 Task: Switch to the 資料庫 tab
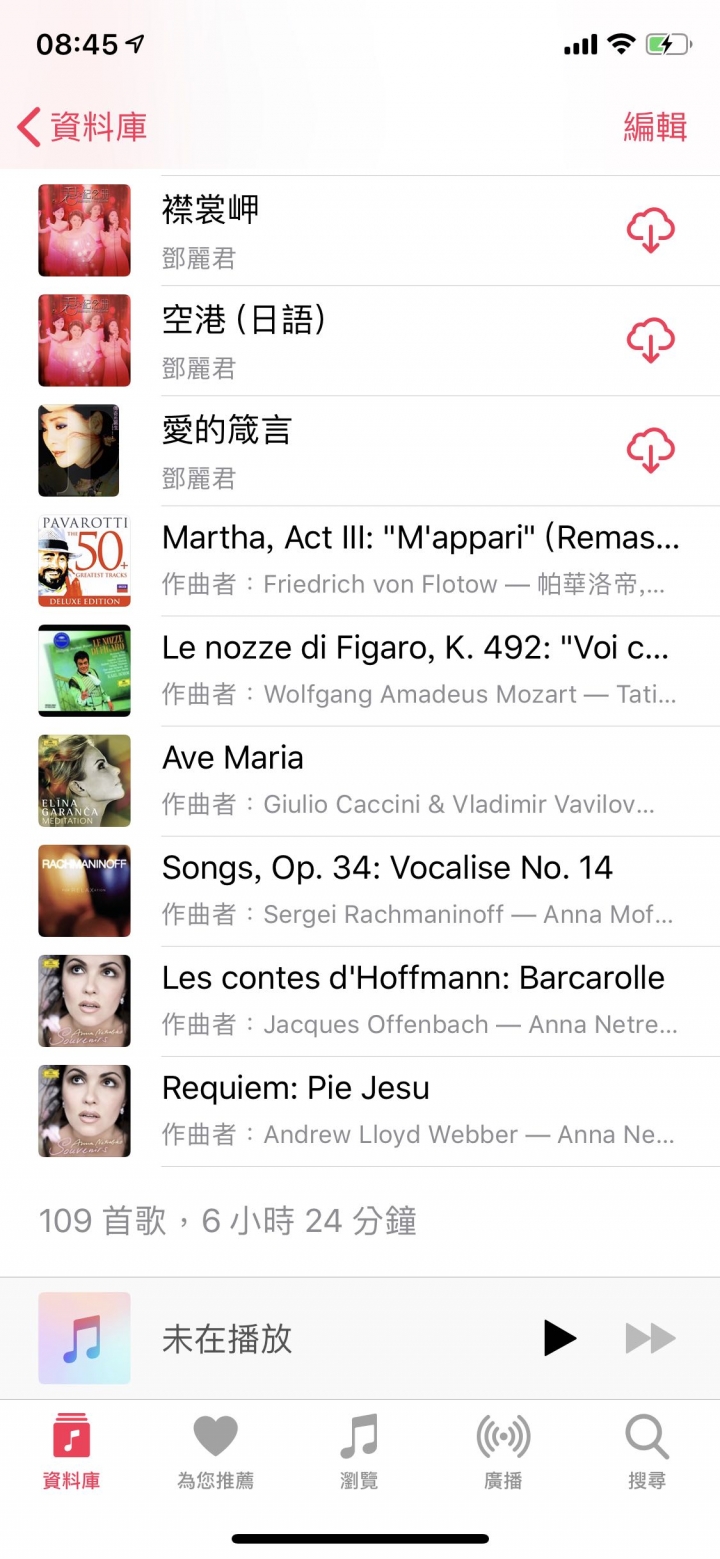71,1451
